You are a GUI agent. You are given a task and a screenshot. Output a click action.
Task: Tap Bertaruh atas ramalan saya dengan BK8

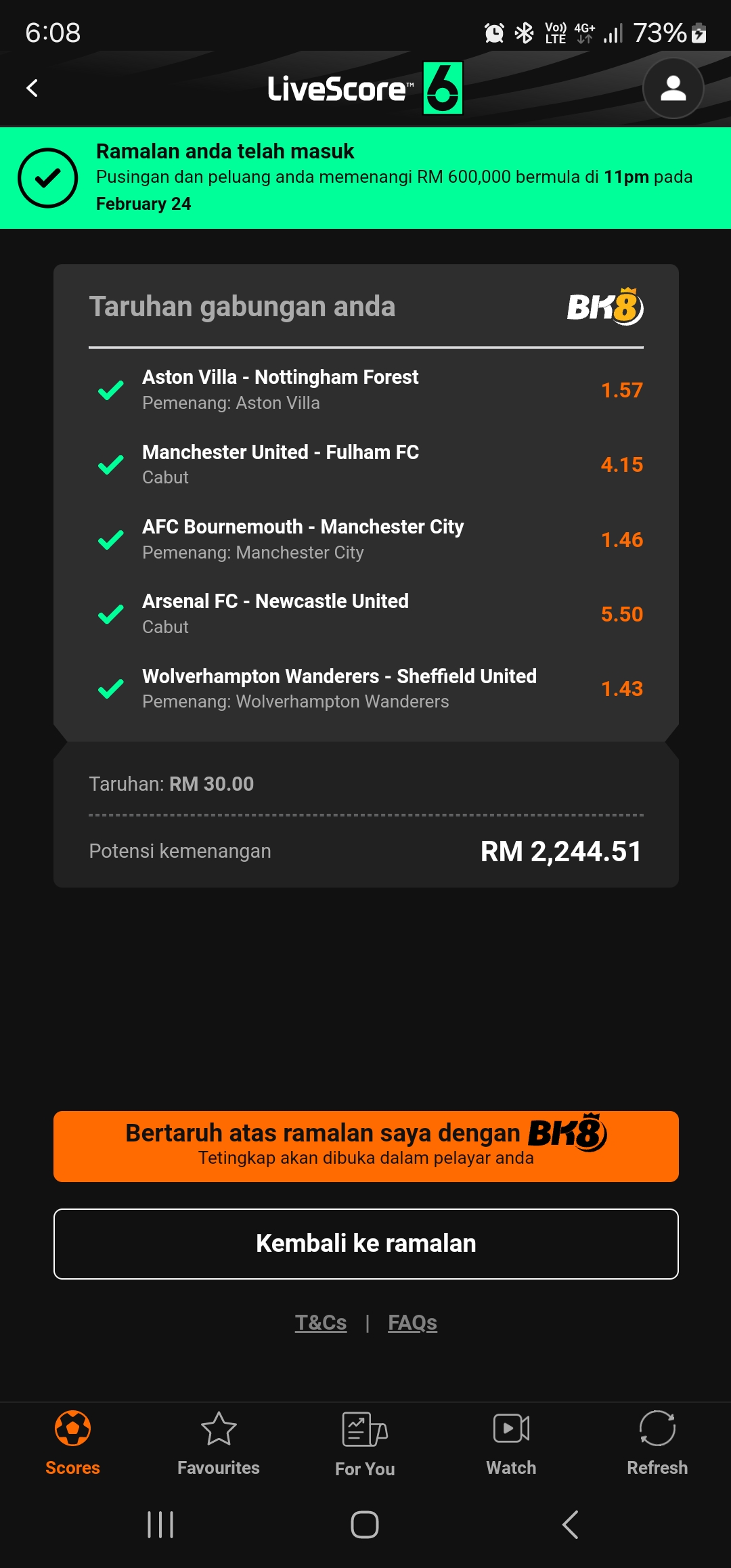click(365, 1146)
